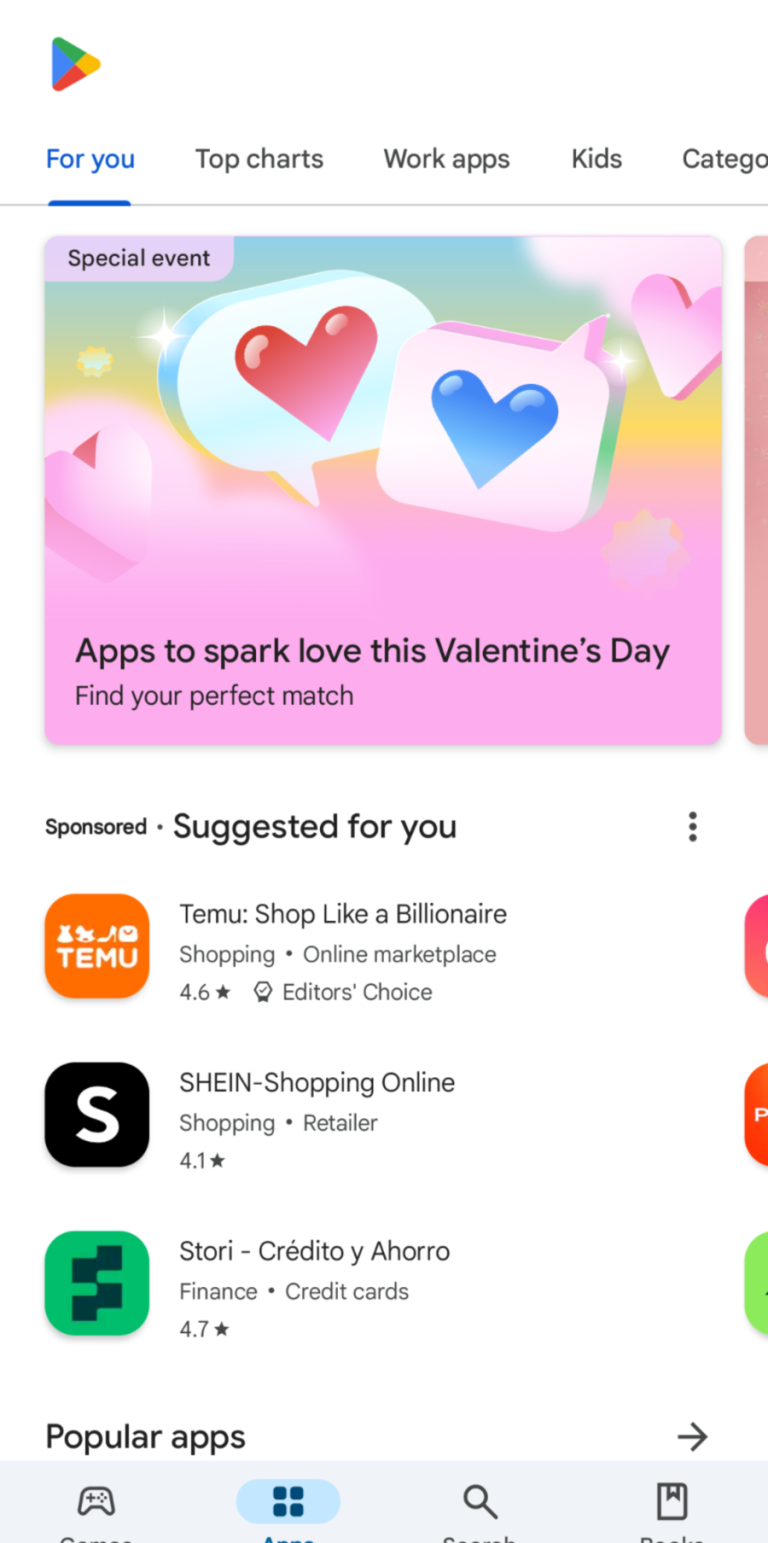Go to the Books section
The image size is (768, 1543).
(x=671, y=1503)
